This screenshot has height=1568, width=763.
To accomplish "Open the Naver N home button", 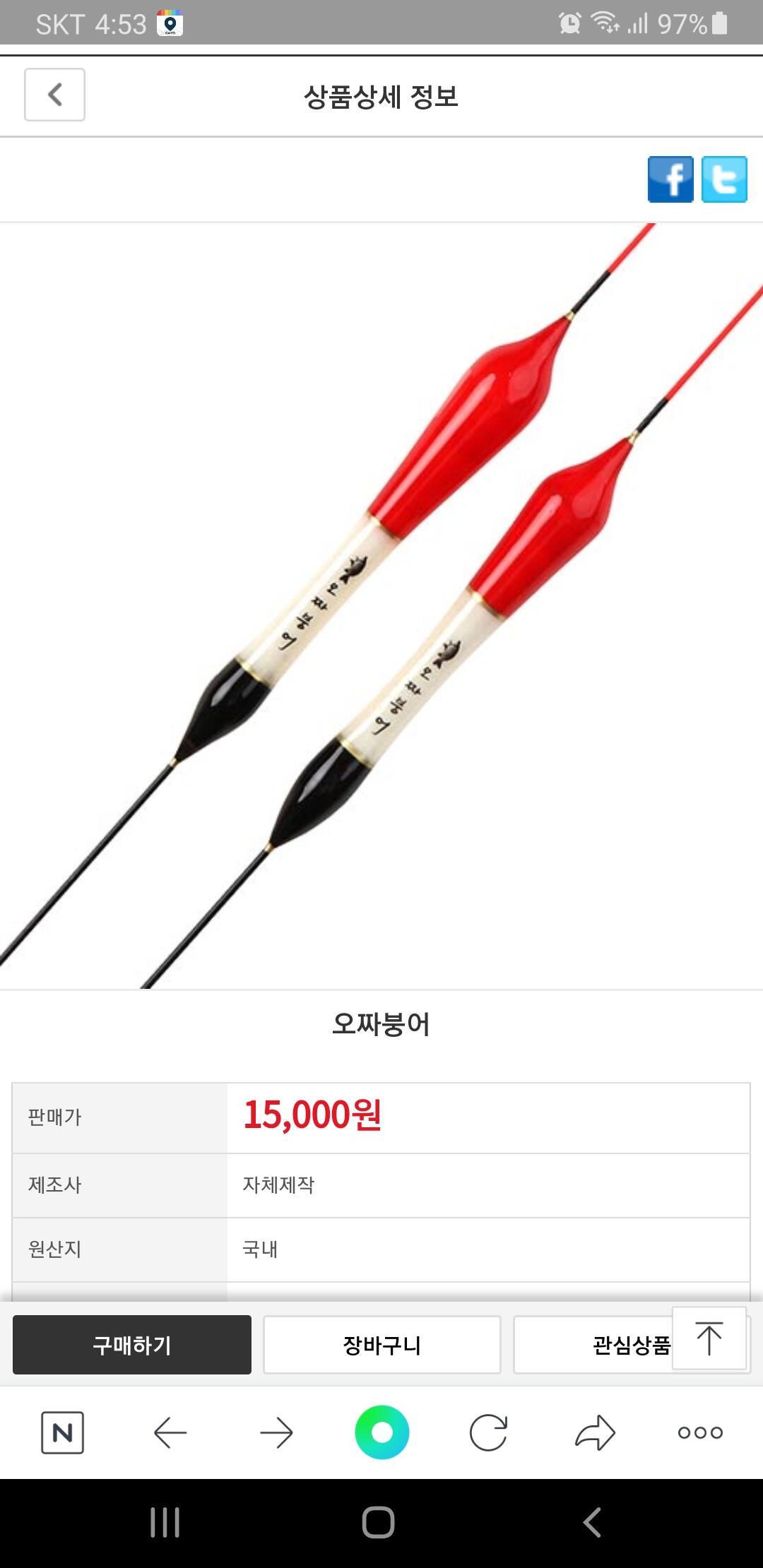I will (x=63, y=1433).
